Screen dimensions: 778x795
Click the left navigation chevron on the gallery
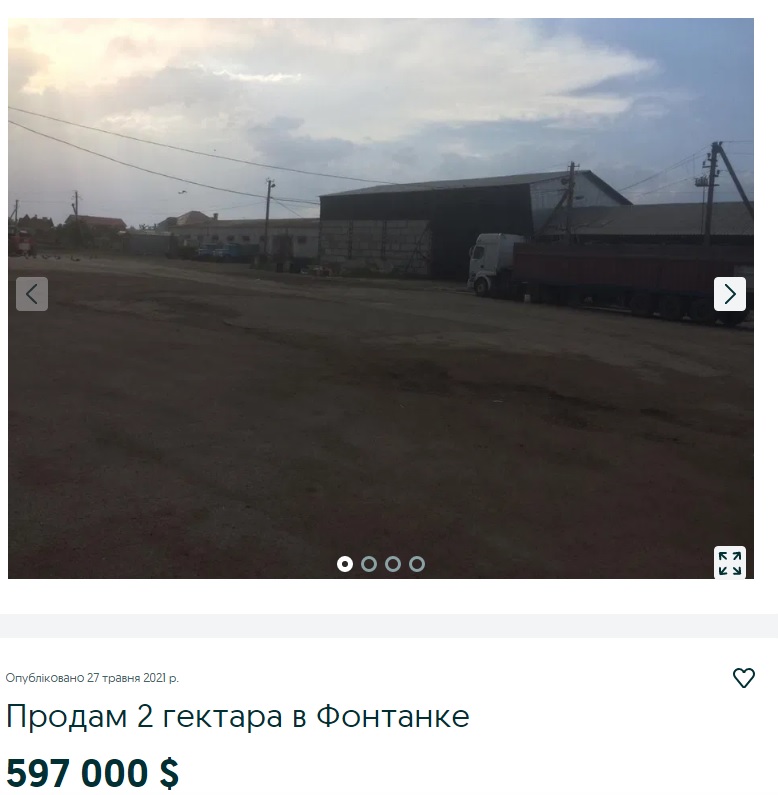(31, 294)
